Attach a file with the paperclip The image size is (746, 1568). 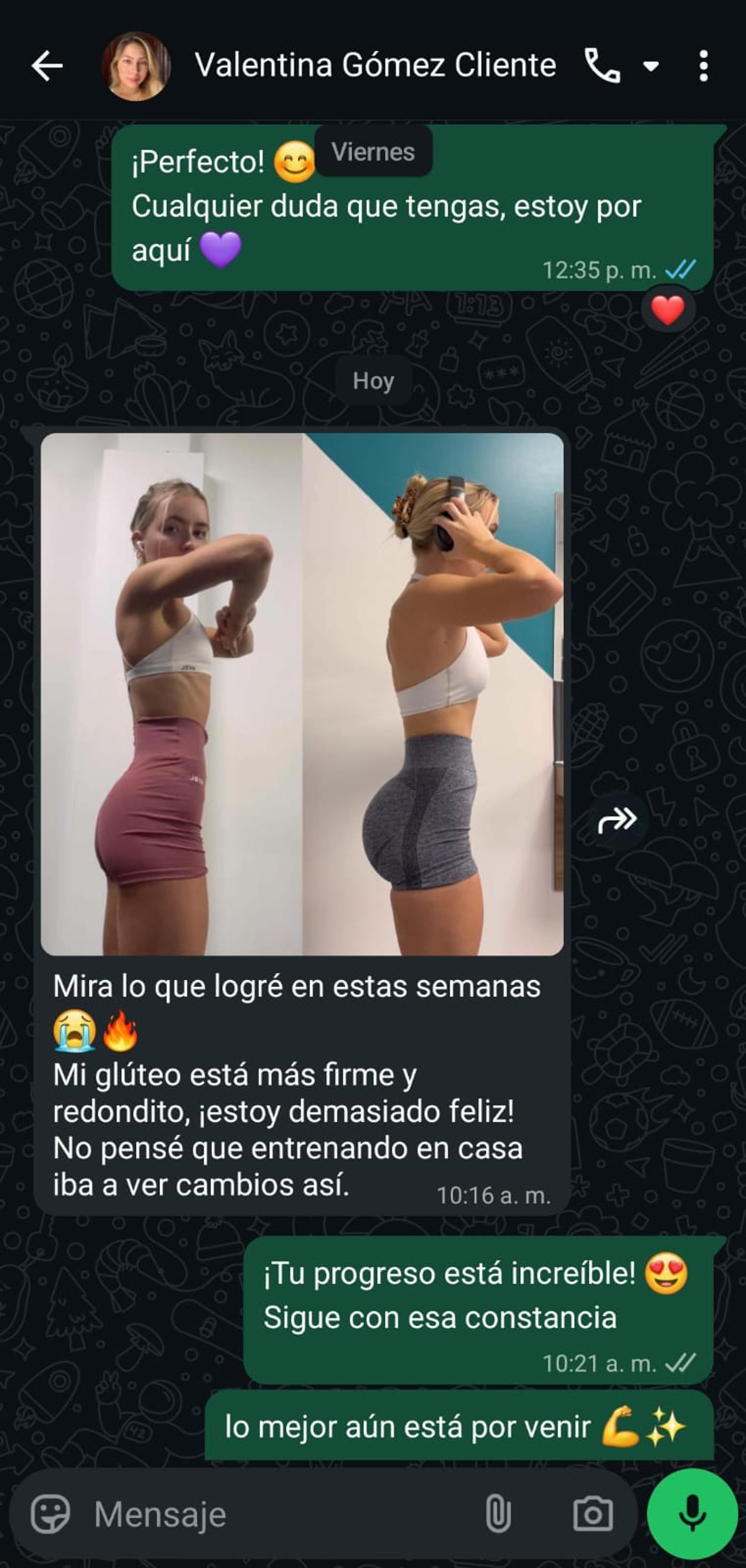coord(498,1514)
